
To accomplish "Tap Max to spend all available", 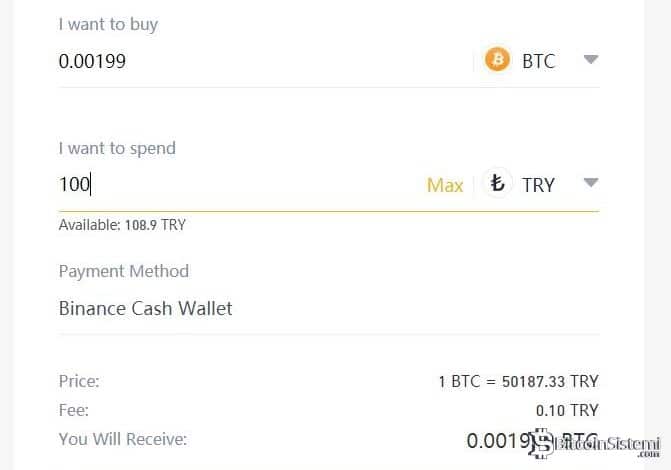I will (445, 185).
